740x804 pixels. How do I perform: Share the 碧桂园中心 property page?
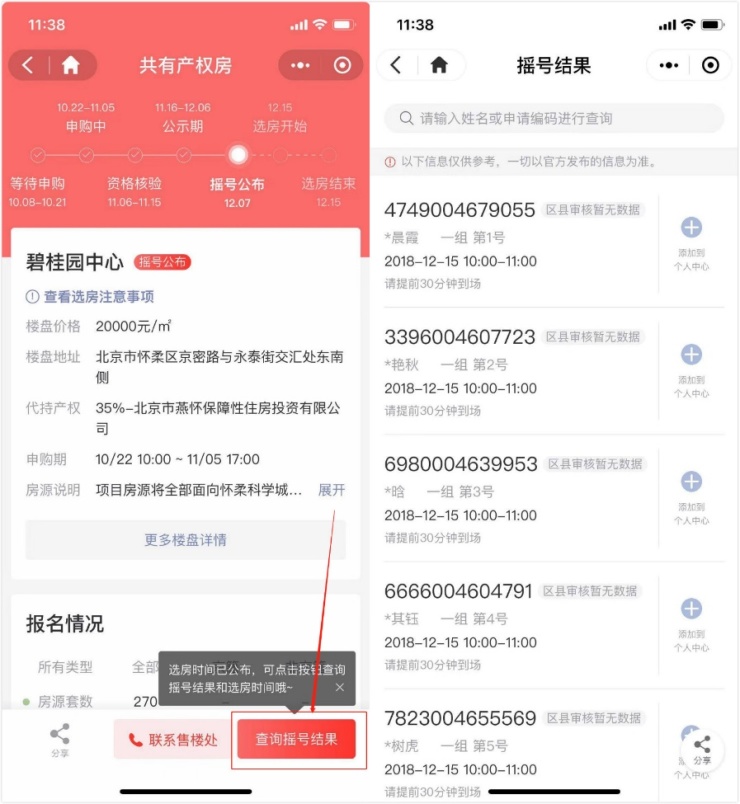pos(59,740)
